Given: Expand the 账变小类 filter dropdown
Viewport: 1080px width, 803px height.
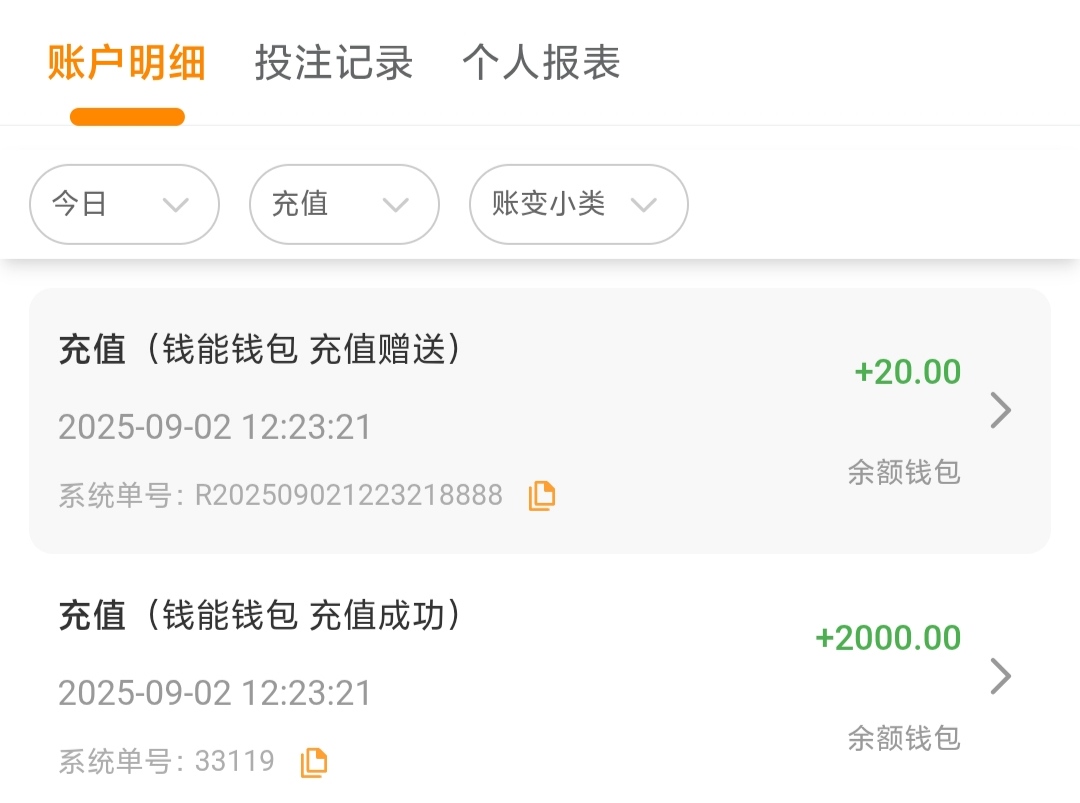Looking at the screenshot, I should pos(578,204).
